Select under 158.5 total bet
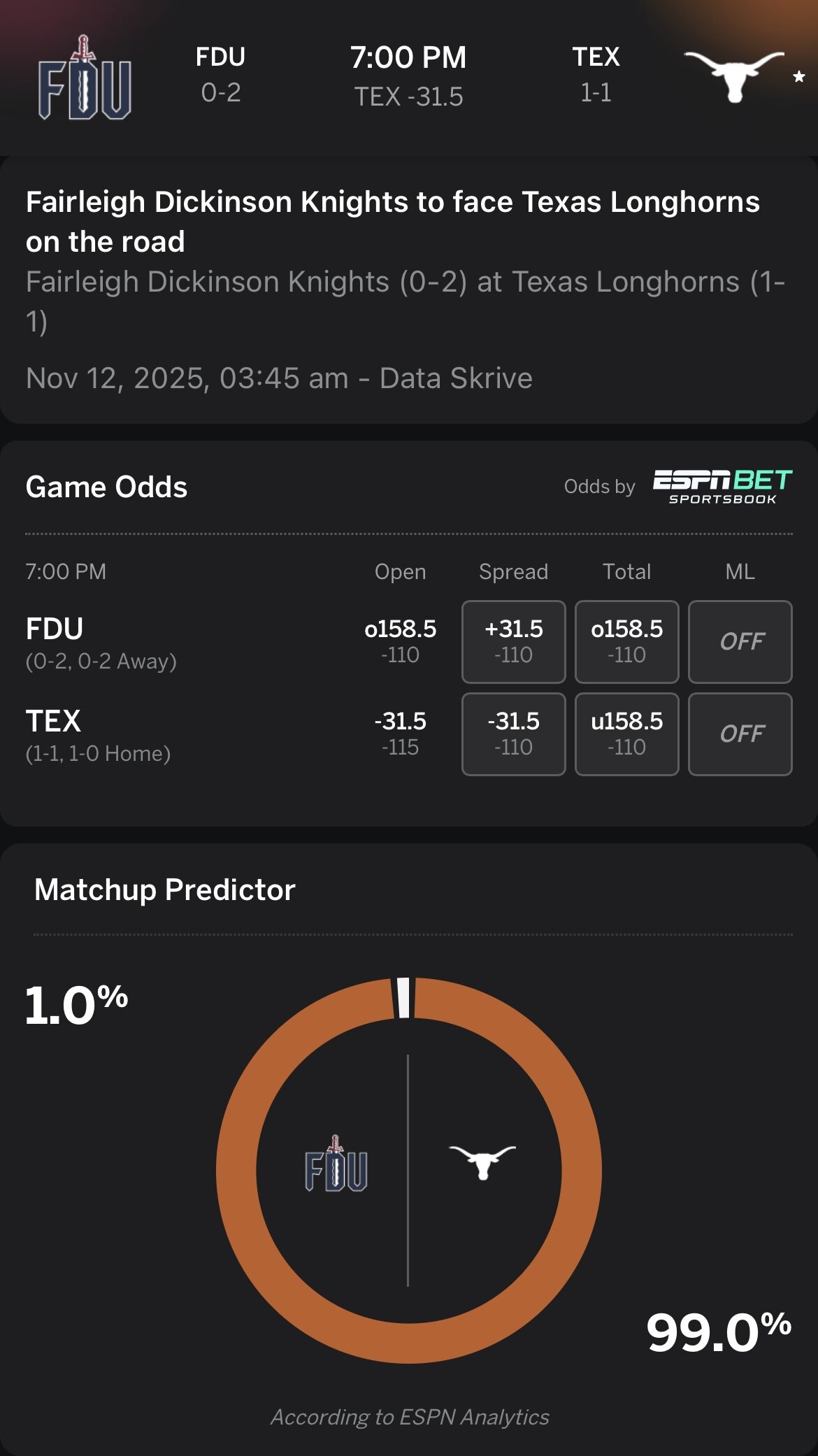 click(626, 734)
